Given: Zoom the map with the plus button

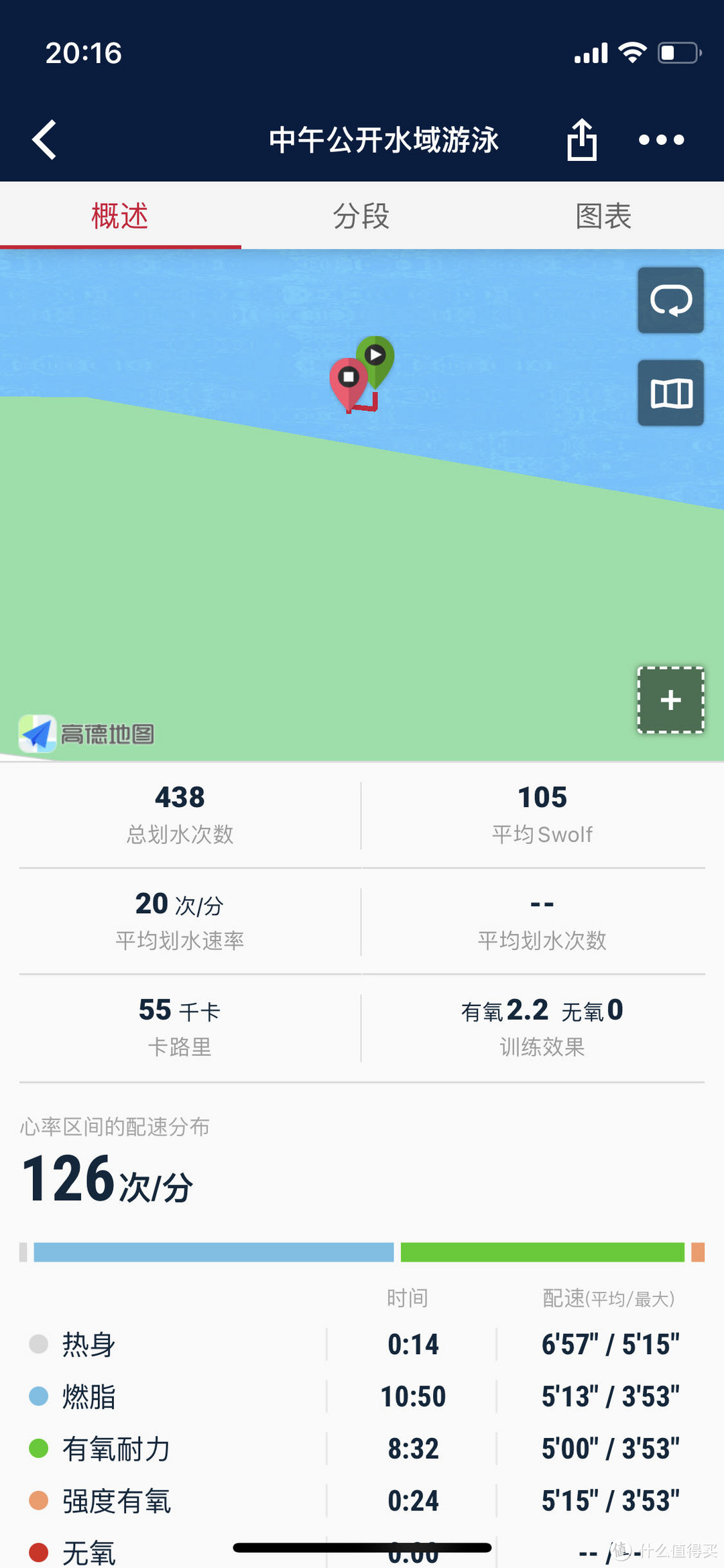Looking at the screenshot, I should point(670,700).
